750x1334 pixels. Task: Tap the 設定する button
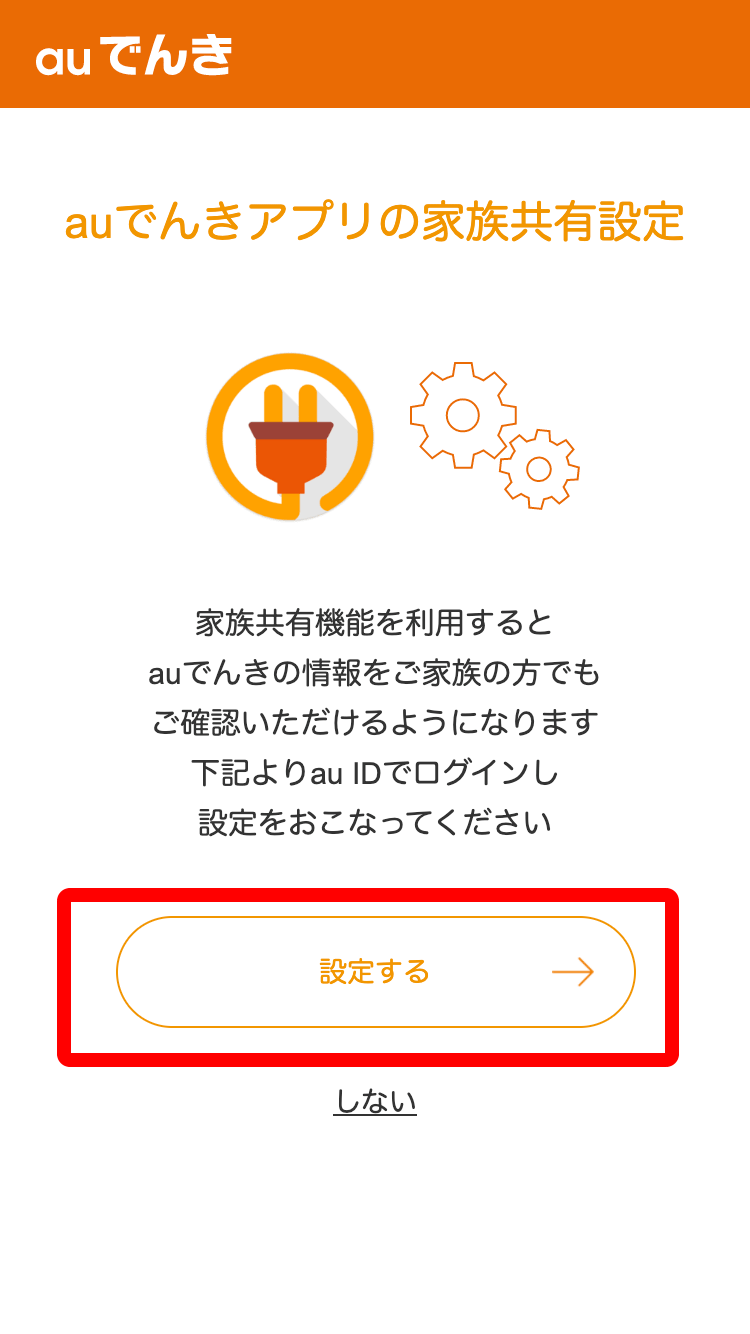pyautogui.click(x=375, y=972)
